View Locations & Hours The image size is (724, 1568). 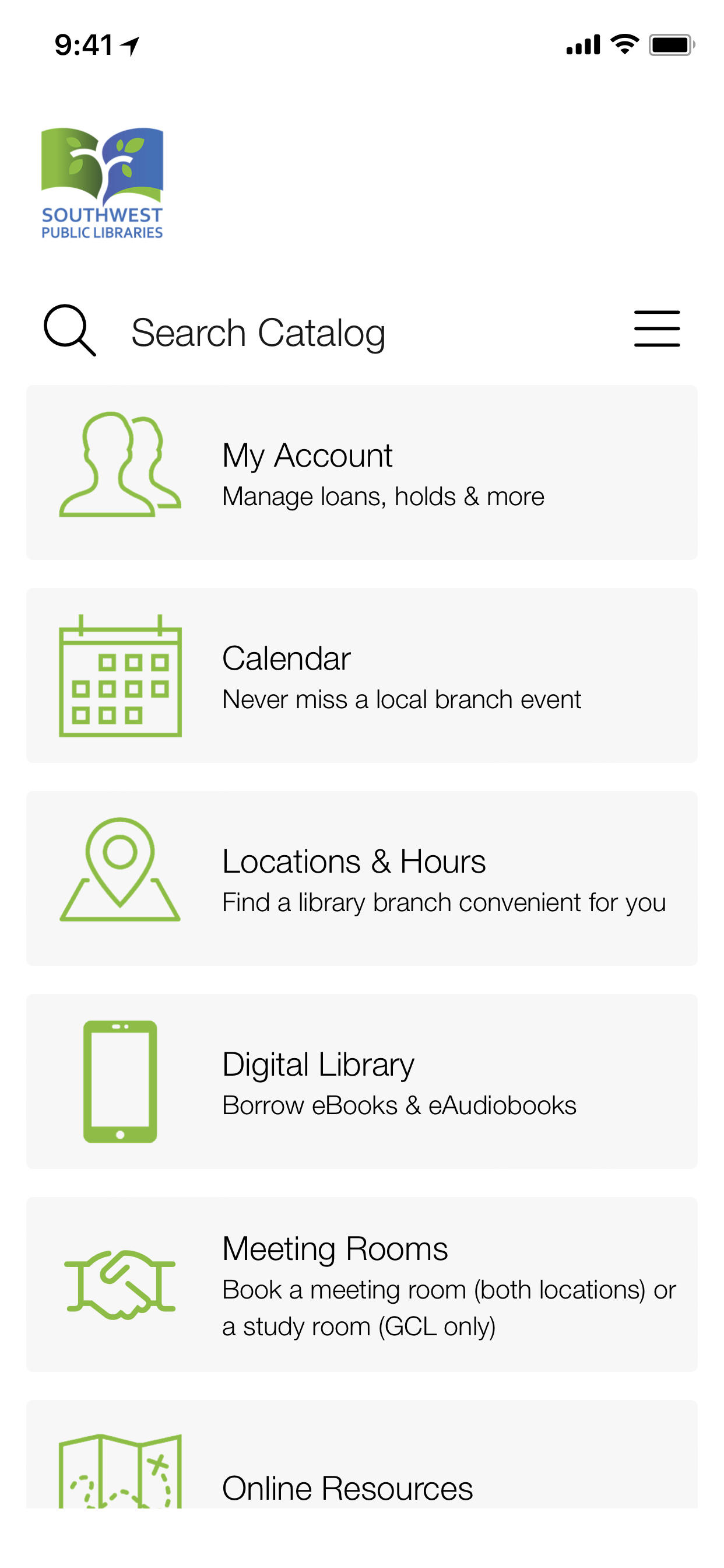[361, 878]
